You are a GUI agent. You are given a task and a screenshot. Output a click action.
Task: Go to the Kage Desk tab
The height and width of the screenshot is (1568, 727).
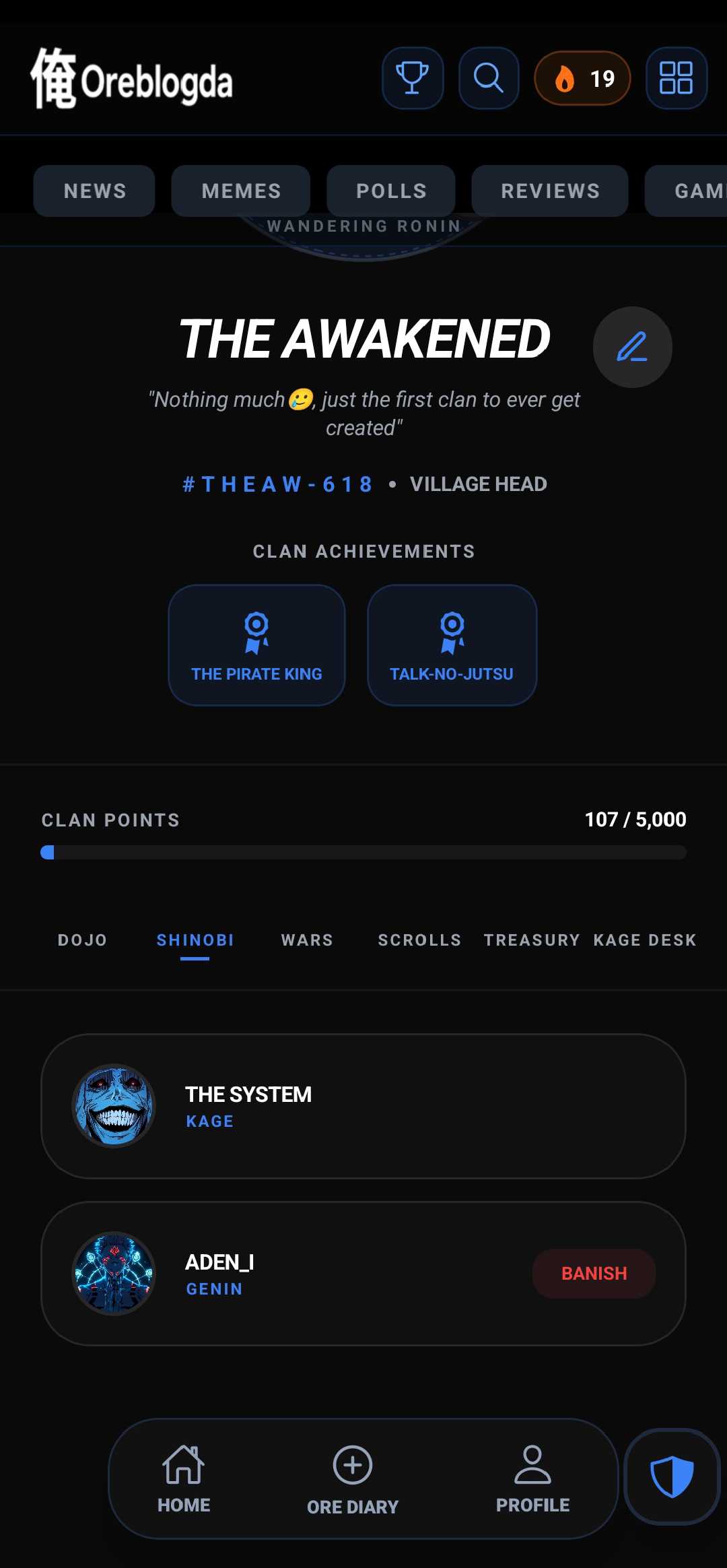pos(645,940)
